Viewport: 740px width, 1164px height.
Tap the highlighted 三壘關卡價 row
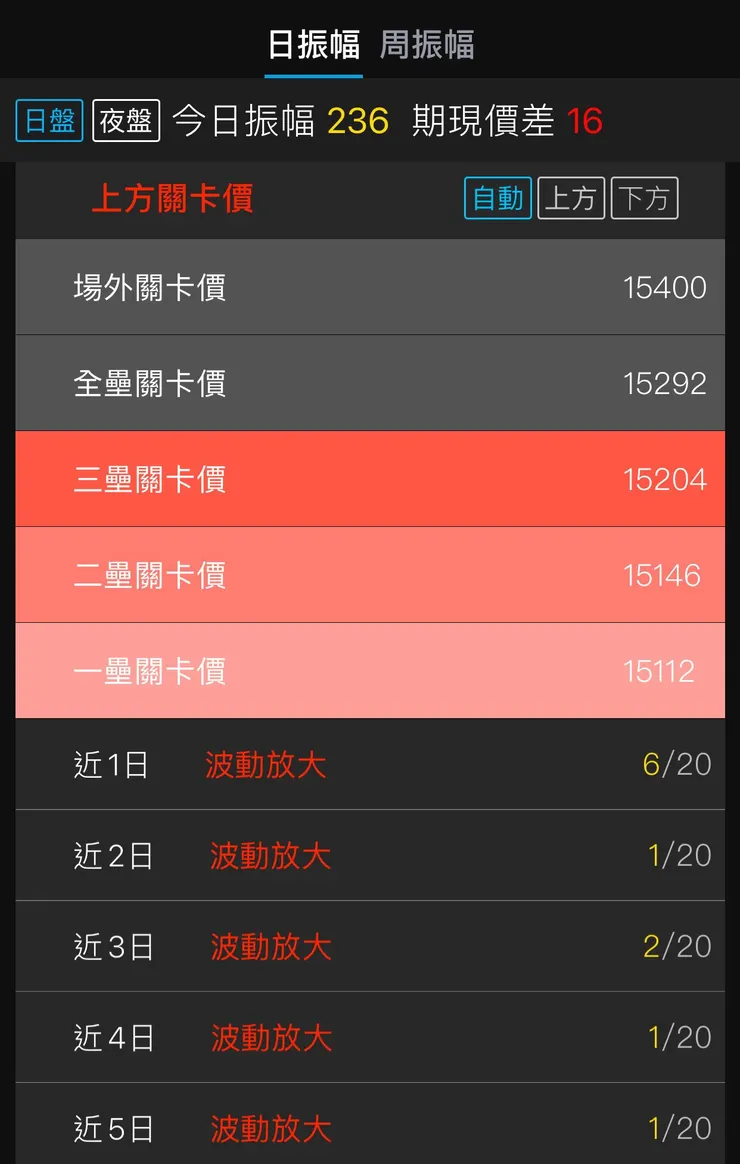coord(370,479)
